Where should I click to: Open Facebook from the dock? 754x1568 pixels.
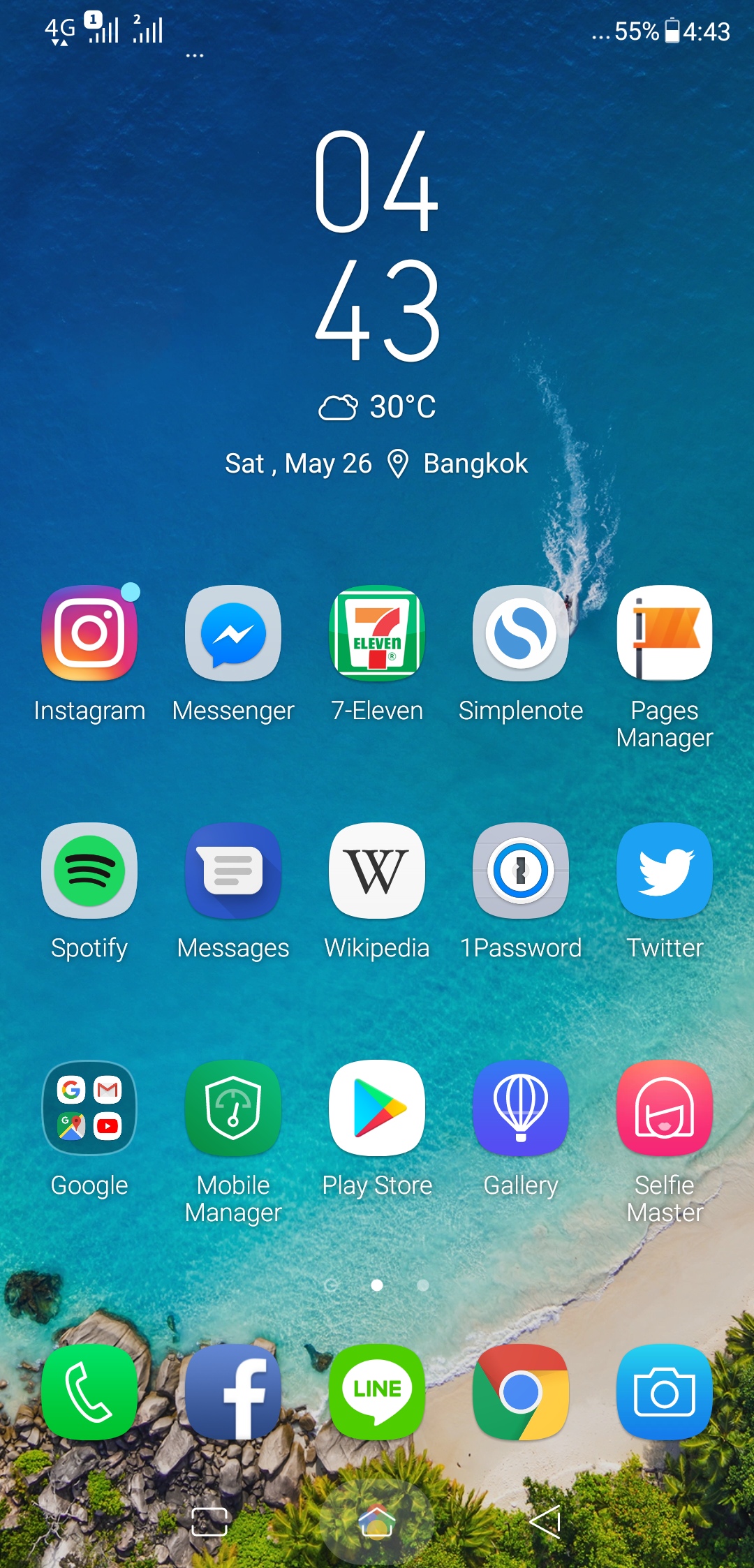click(x=233, y=1392)
